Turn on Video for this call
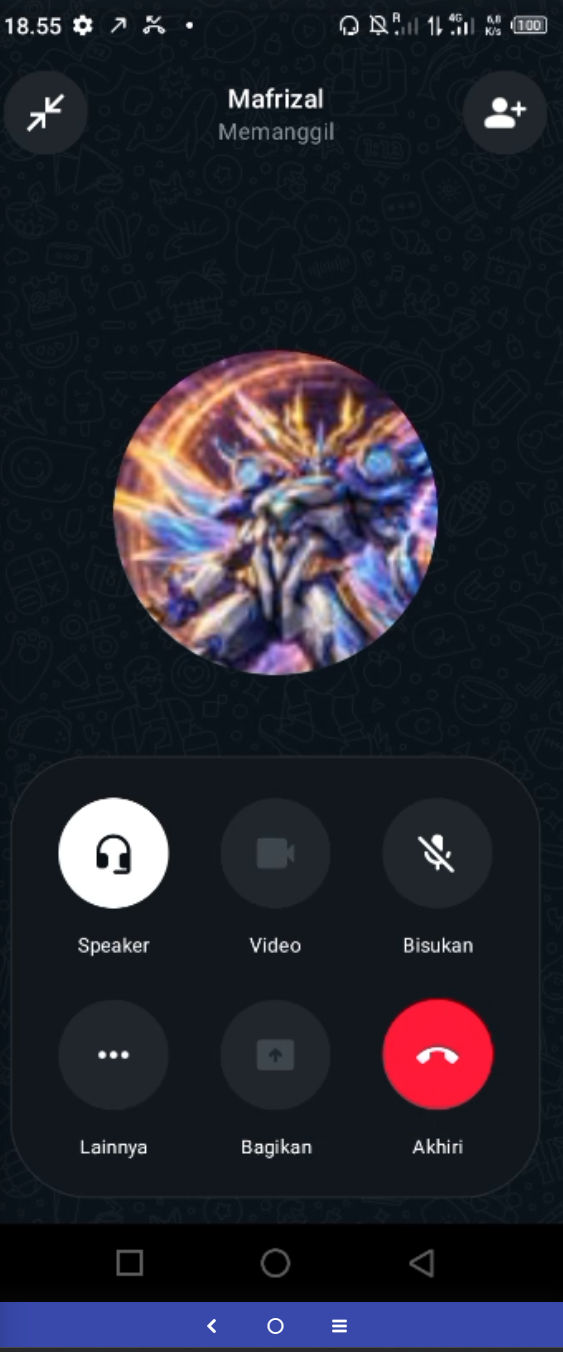 point(275,853)
